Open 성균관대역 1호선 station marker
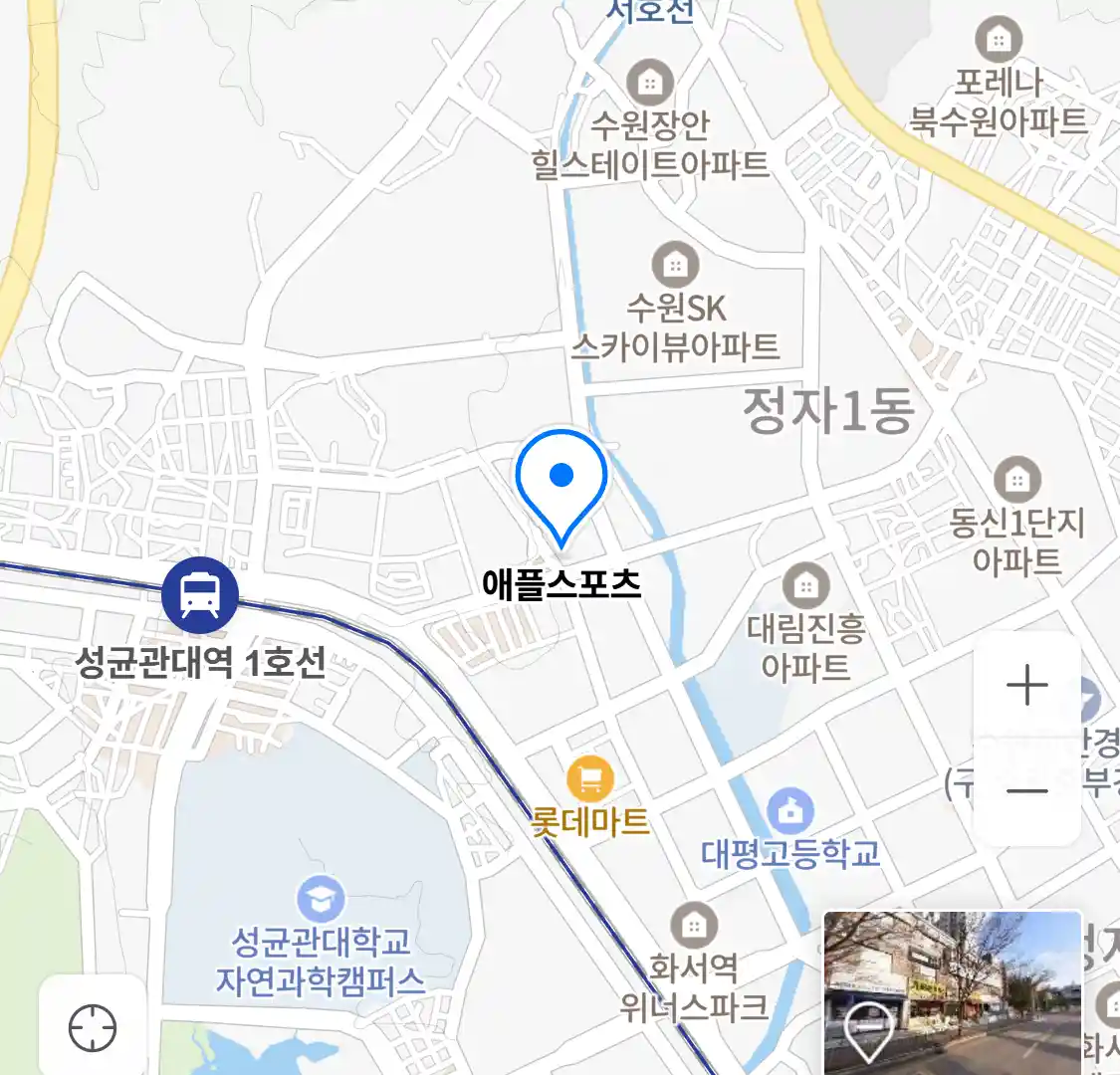The image size is (1120, 1075). click(x=200, y=595)
